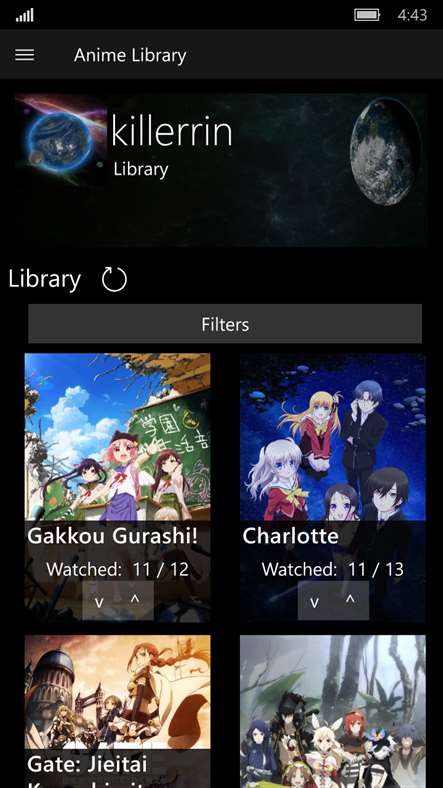Open the Filters button
Viewport: 443px width, 788px height.
pyautogui.click(x=225, y=324)
